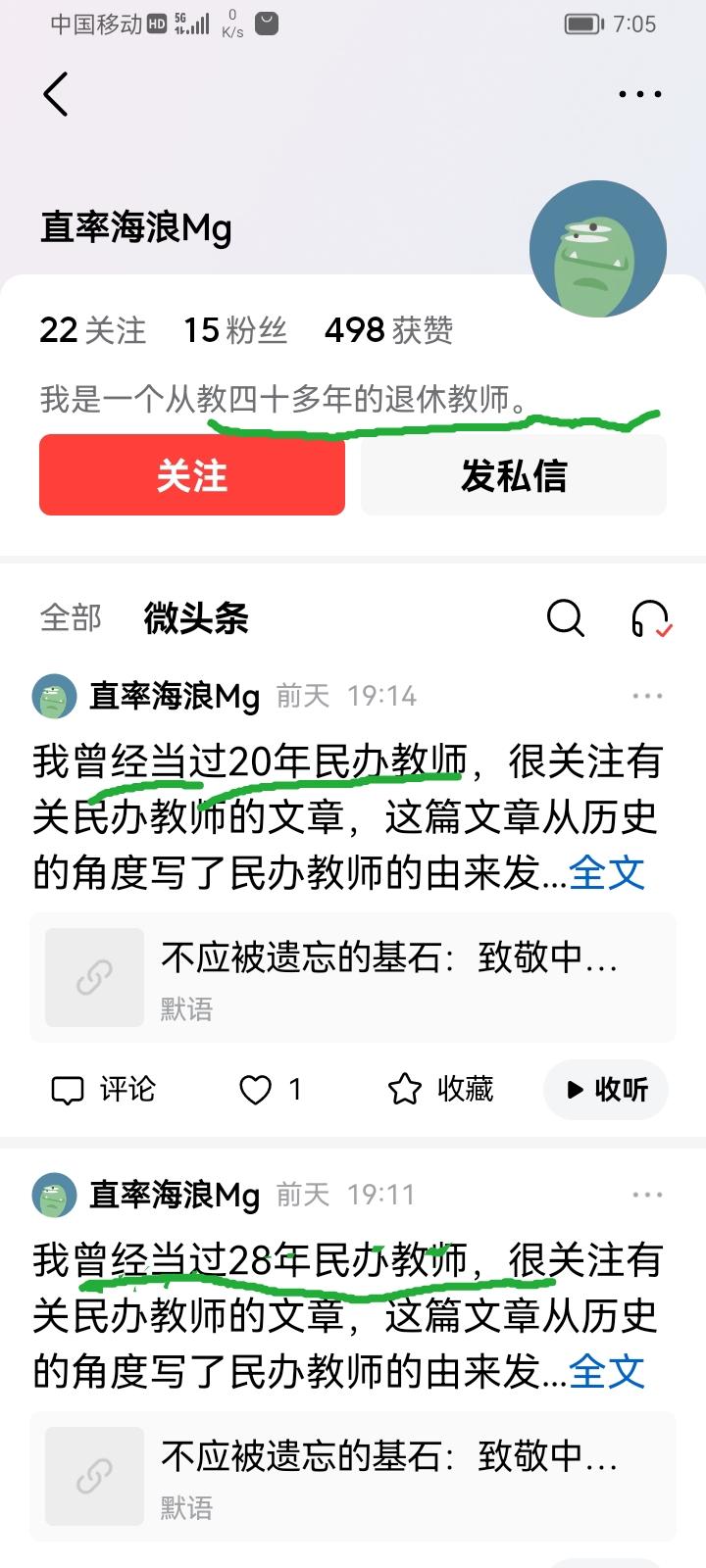This screenshot has width=706, height=1568.
Task: Open the link card icon for 默语 article
Action: pos(94,977)
